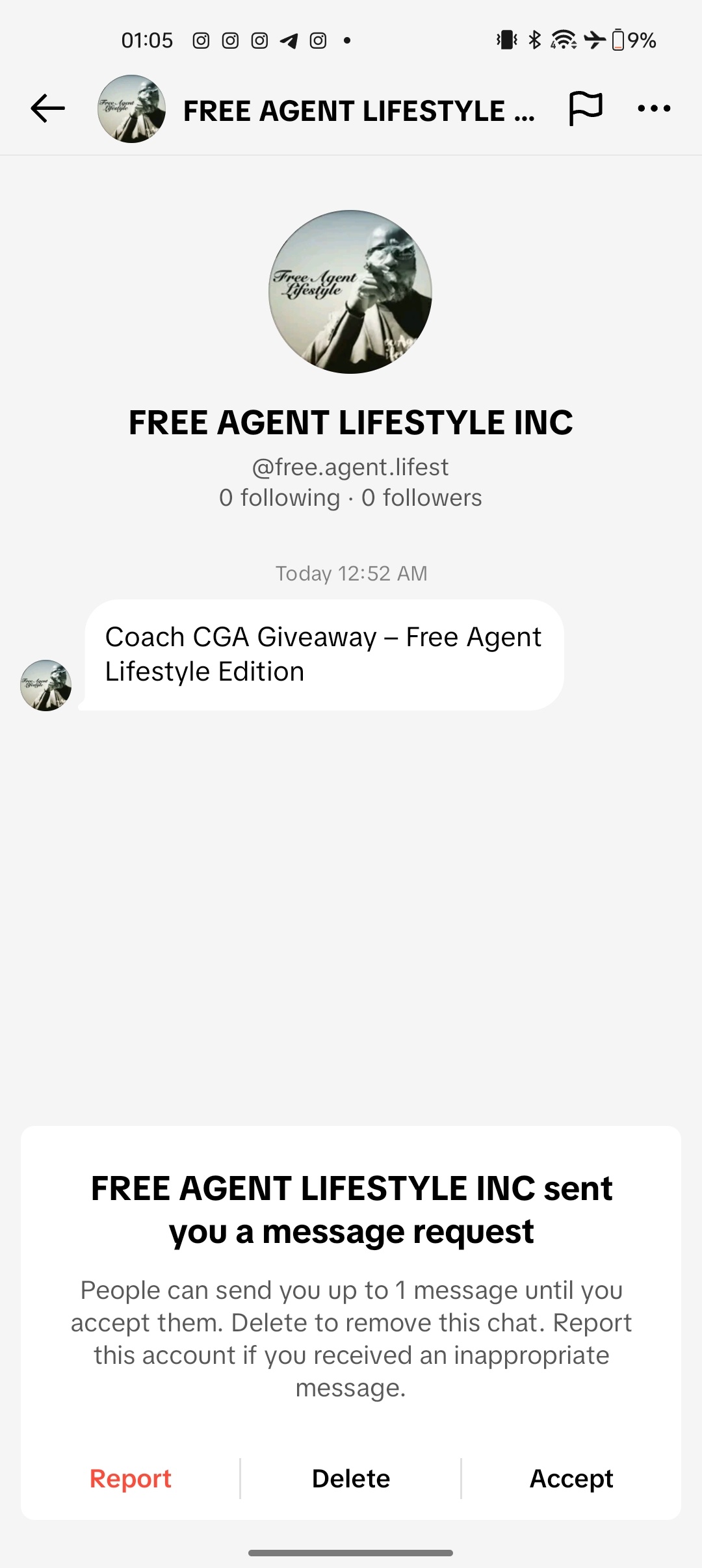Report this message request
This screenshot has width=702, height=1568.
pyautogui.click(x=131, y=1478)
